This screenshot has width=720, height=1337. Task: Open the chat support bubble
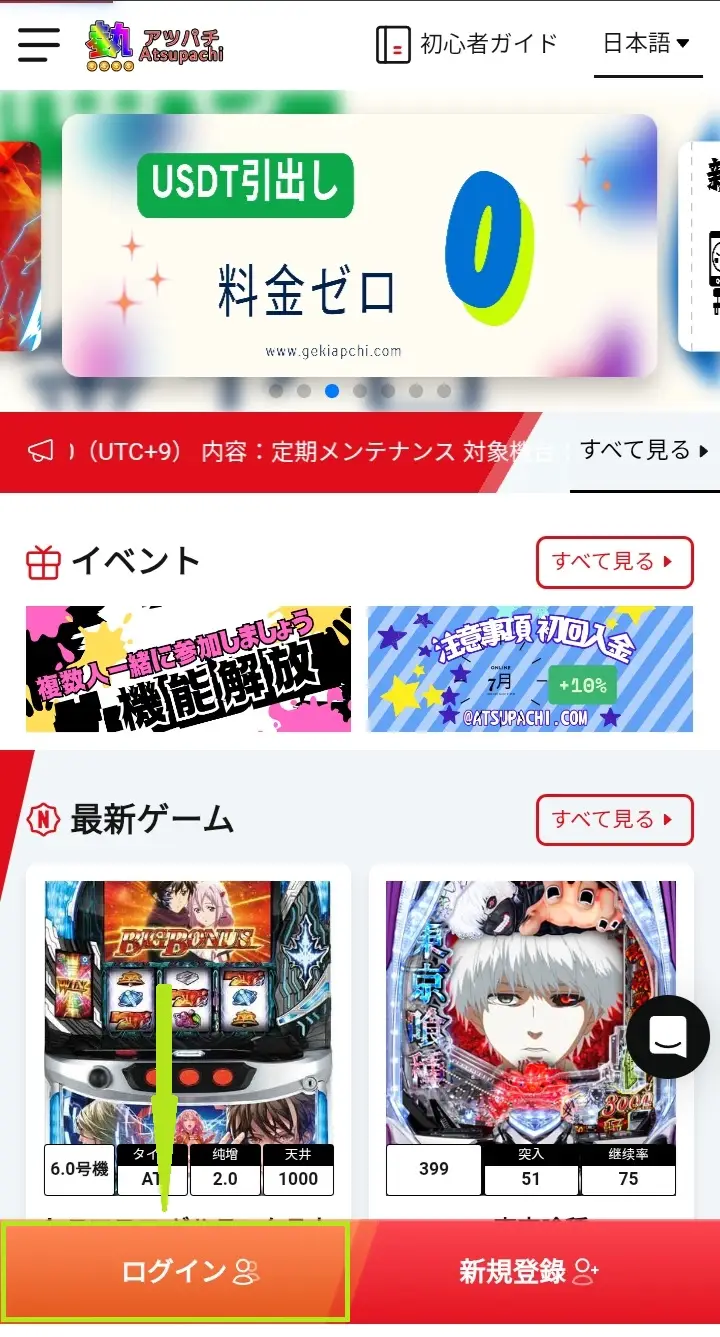[668, 1037]
